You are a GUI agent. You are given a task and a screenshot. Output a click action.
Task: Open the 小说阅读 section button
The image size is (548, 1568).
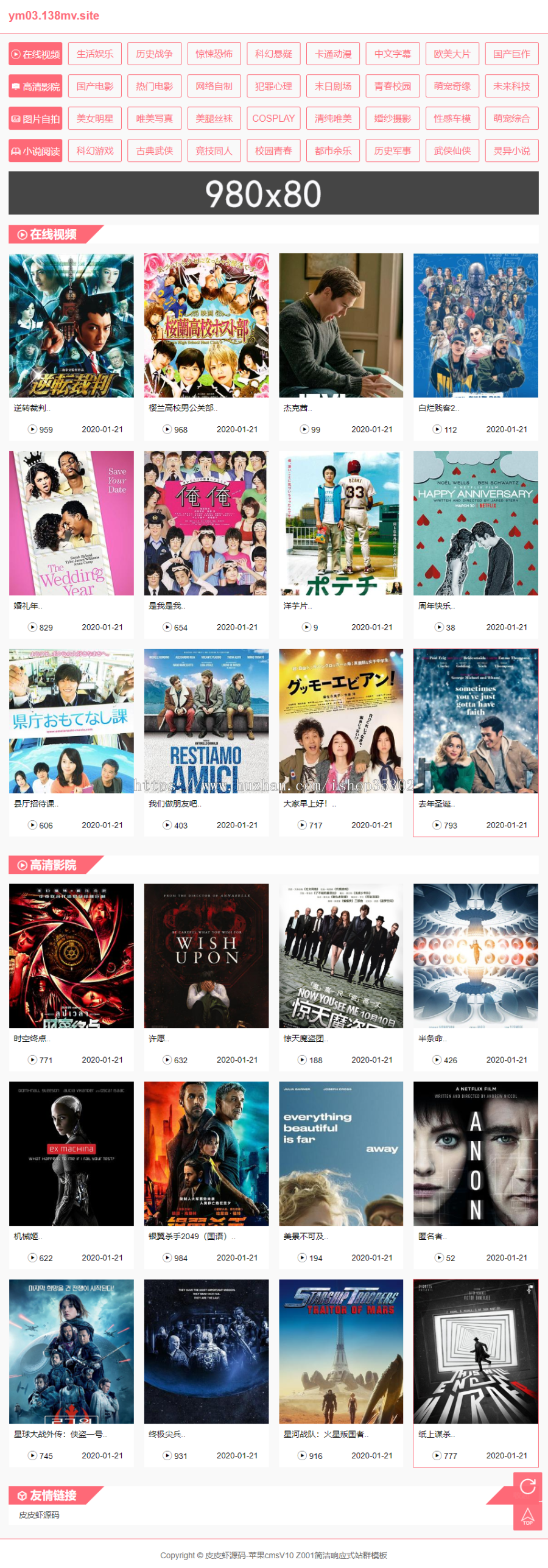35,151
